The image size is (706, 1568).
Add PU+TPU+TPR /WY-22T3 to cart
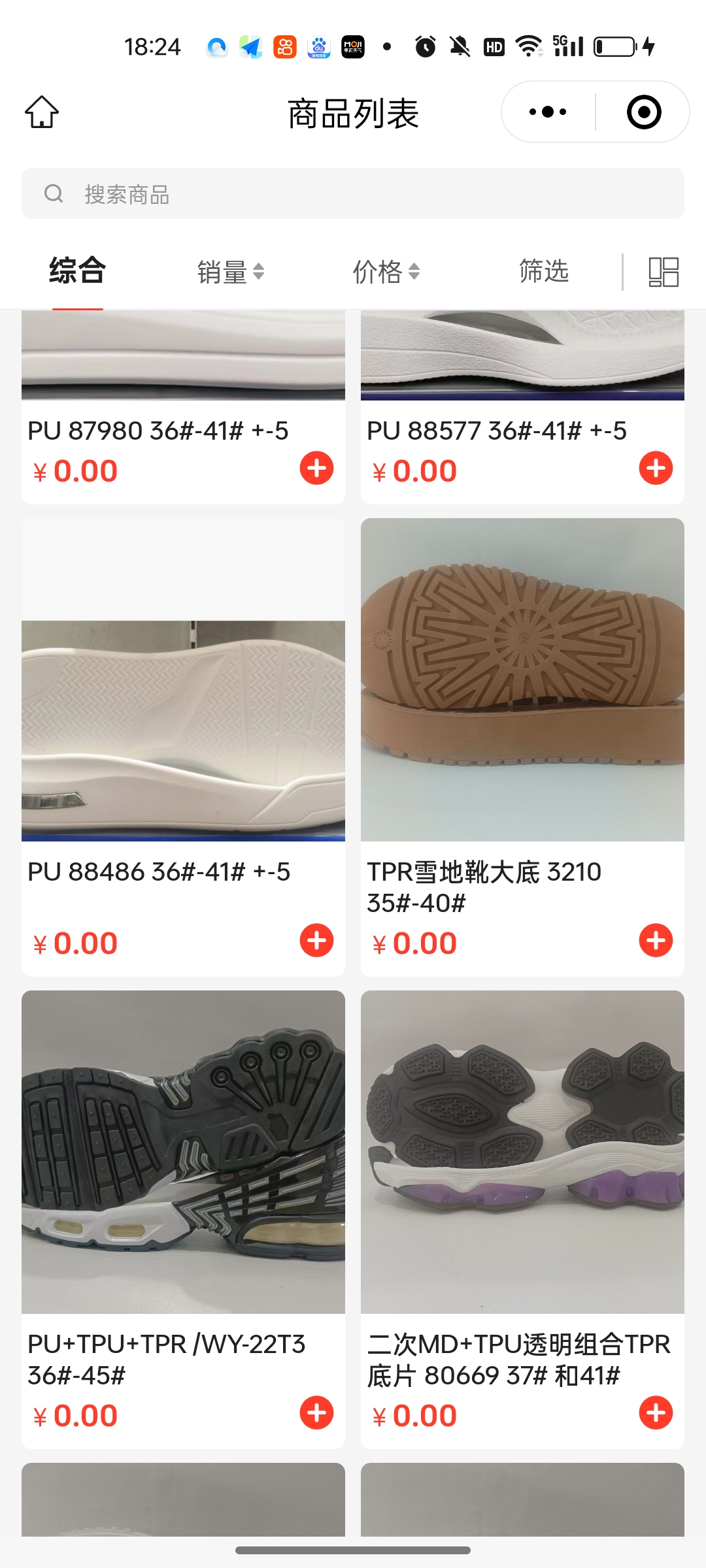tap(316, 1413)
